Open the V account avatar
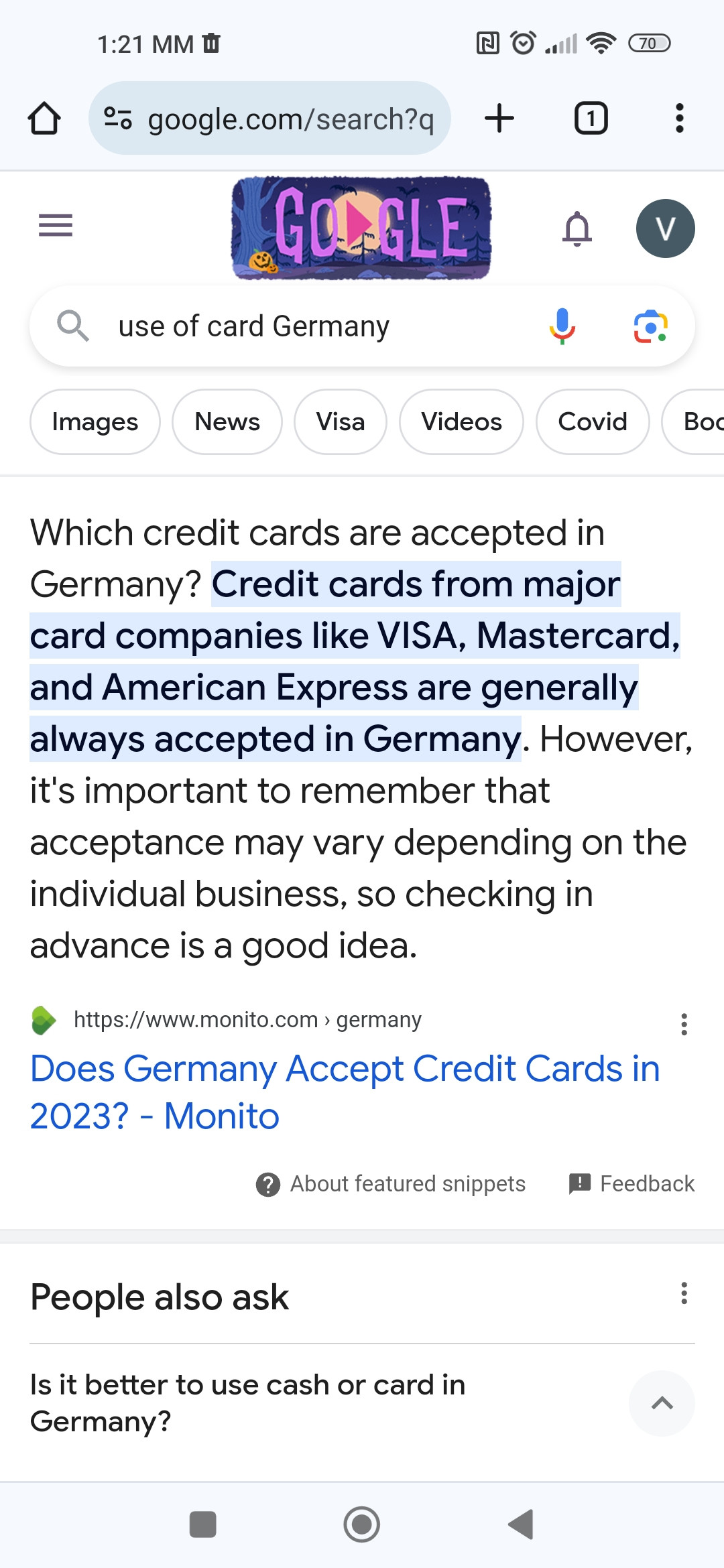The width and height of the screenshot is (724, 1568). click(665, 228)
